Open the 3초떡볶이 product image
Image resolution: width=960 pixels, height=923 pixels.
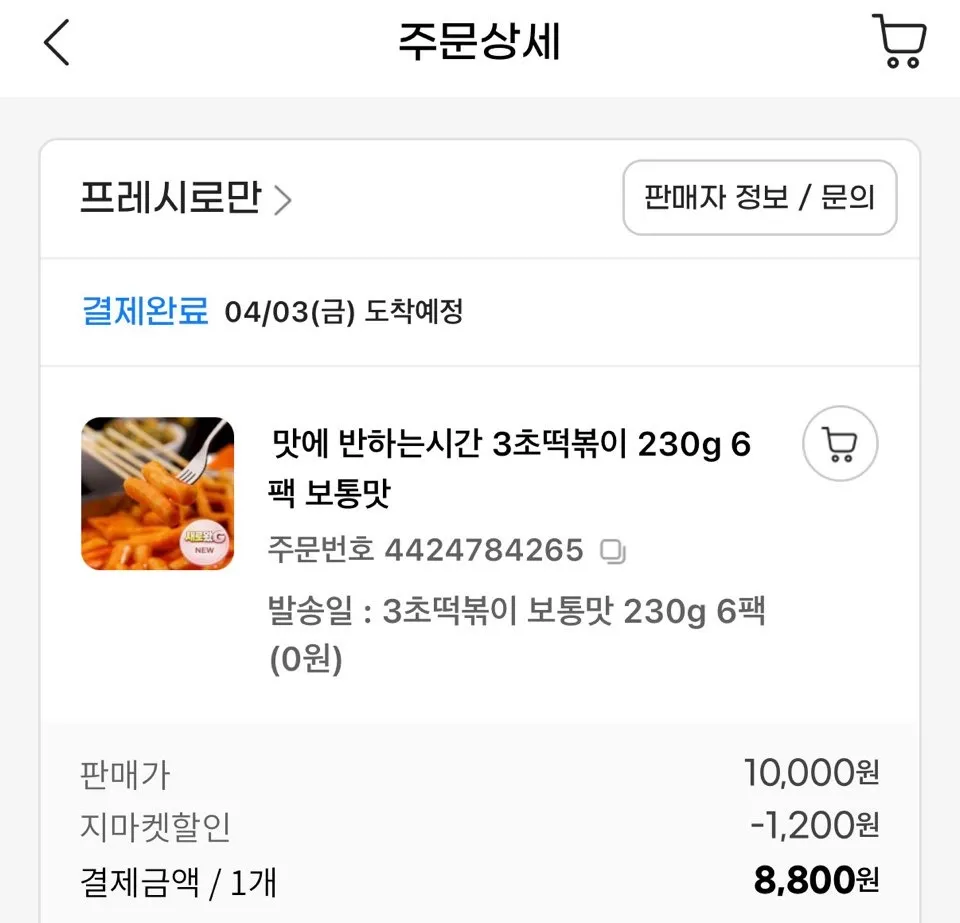[158, 493]
